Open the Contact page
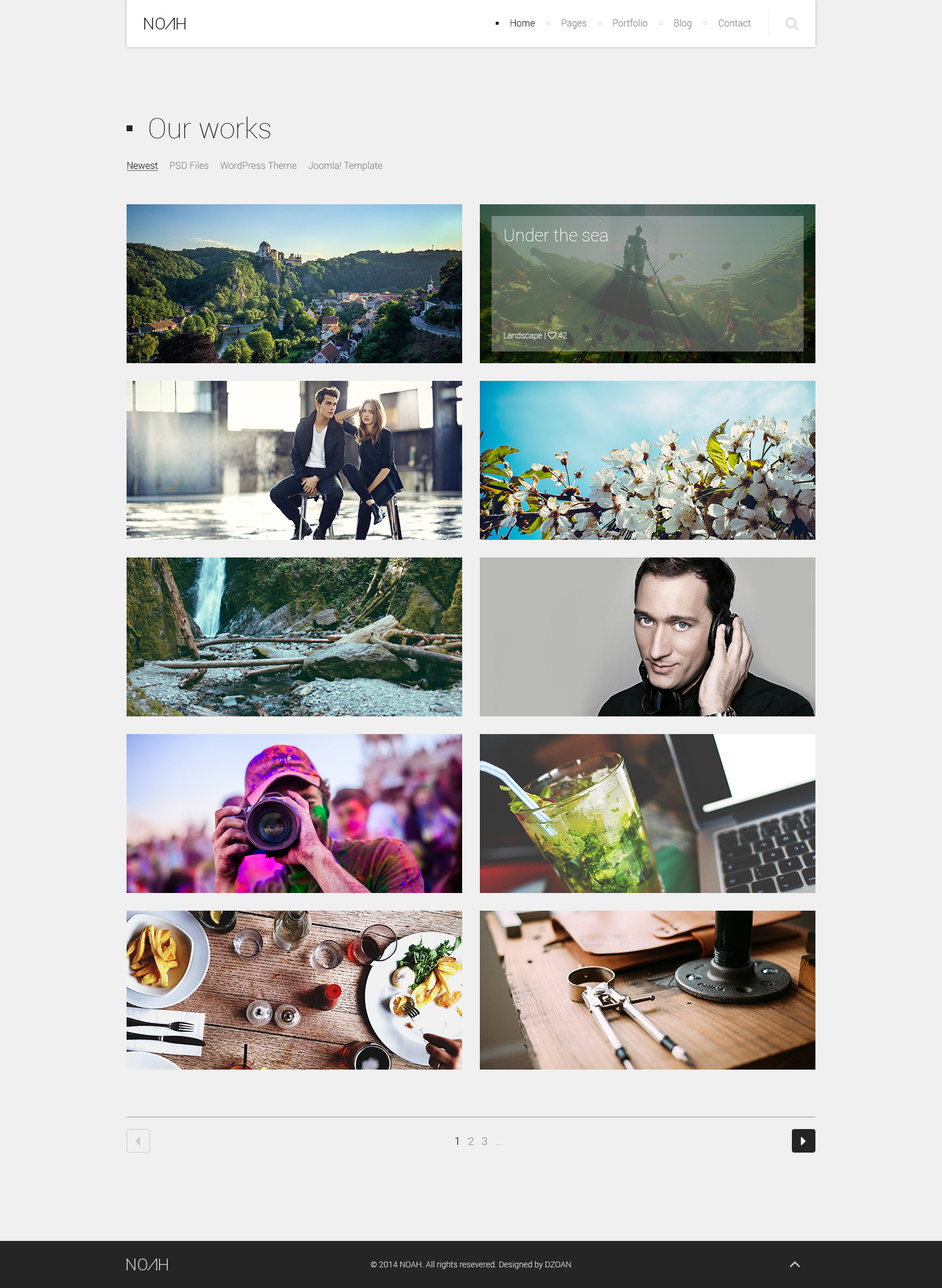 tap(734, 23)
